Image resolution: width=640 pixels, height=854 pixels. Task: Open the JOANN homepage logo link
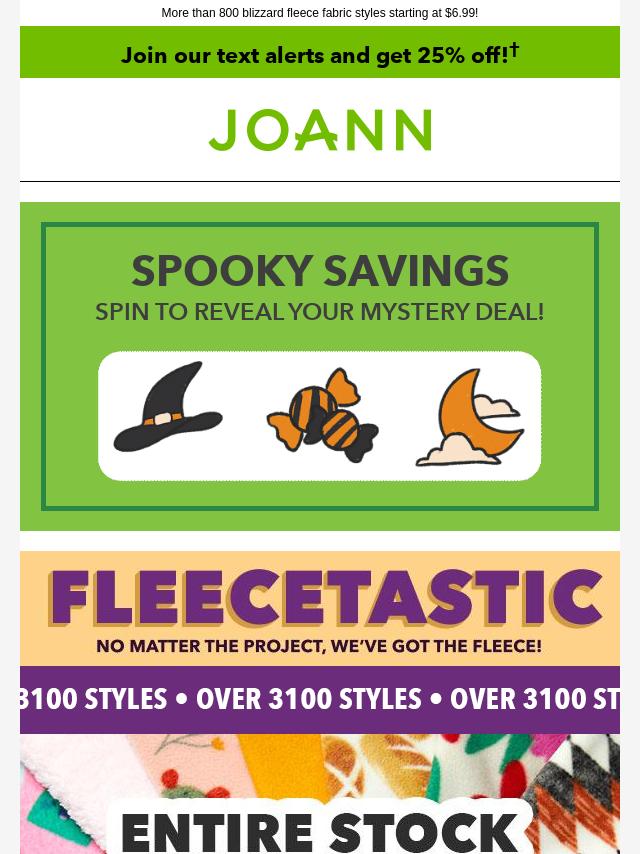click(x=320, y=131)
